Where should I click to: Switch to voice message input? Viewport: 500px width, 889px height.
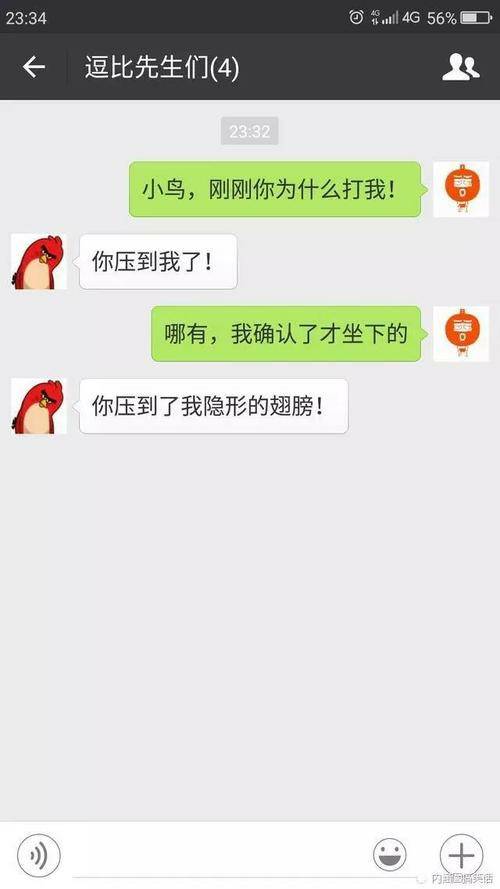pos(39,856)
